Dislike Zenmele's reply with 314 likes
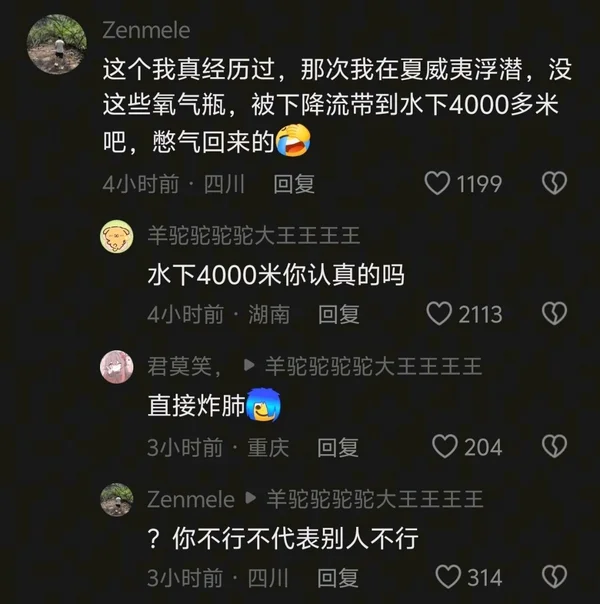The image size is (600, 604). [554, 577]
